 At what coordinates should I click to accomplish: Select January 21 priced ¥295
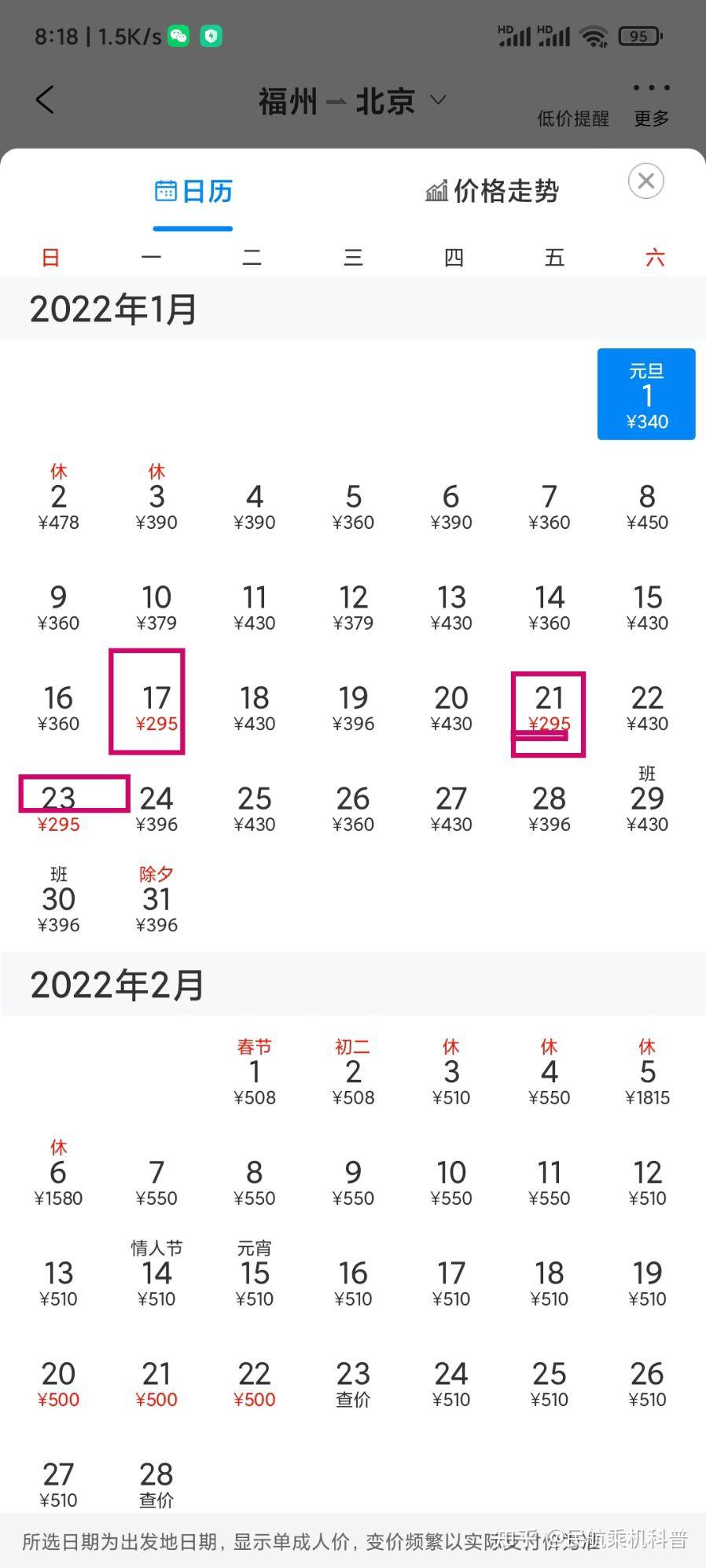click(549, 703)
